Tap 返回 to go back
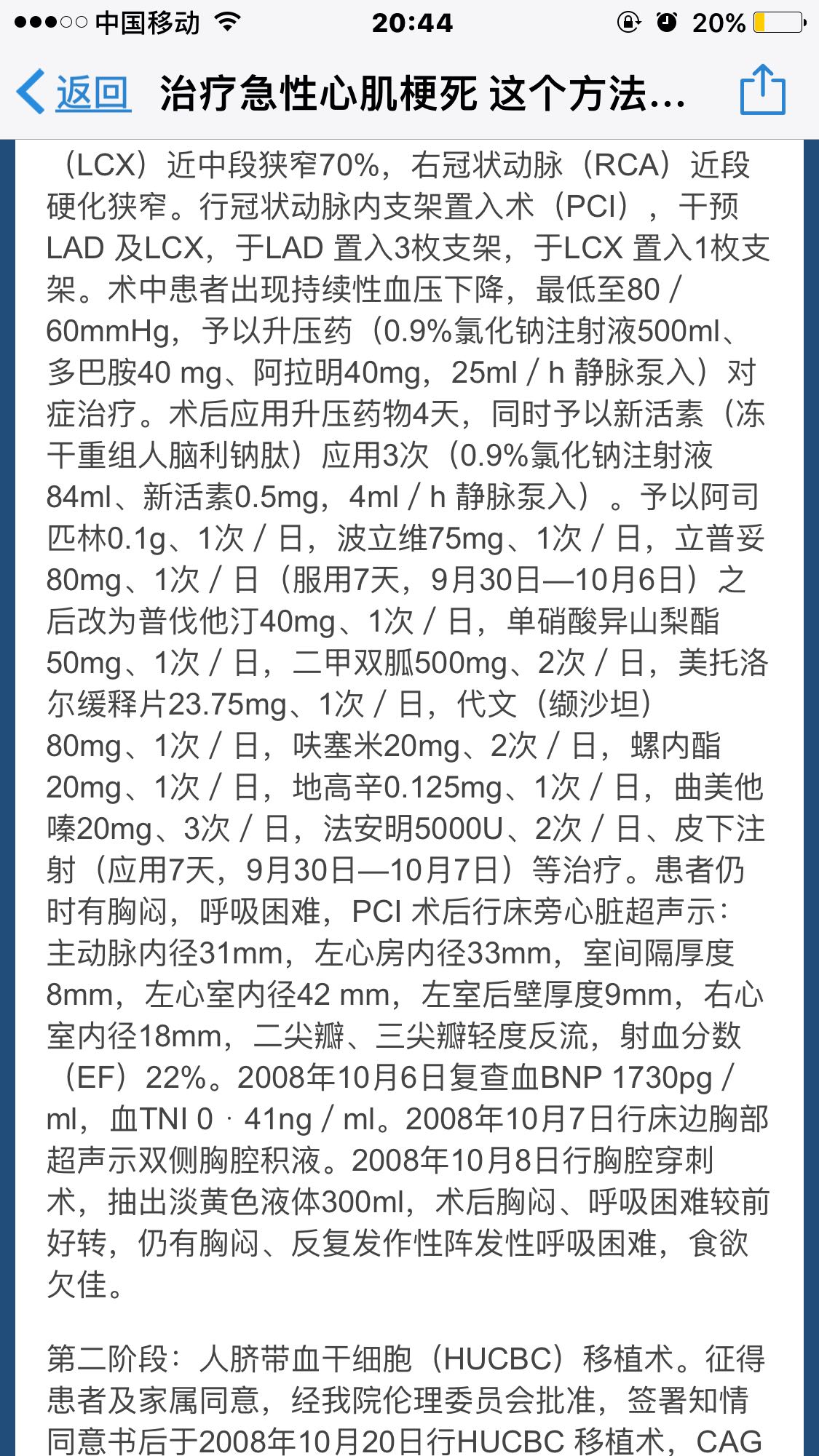This screenshot has width=819, height=1456. [75, 92]
